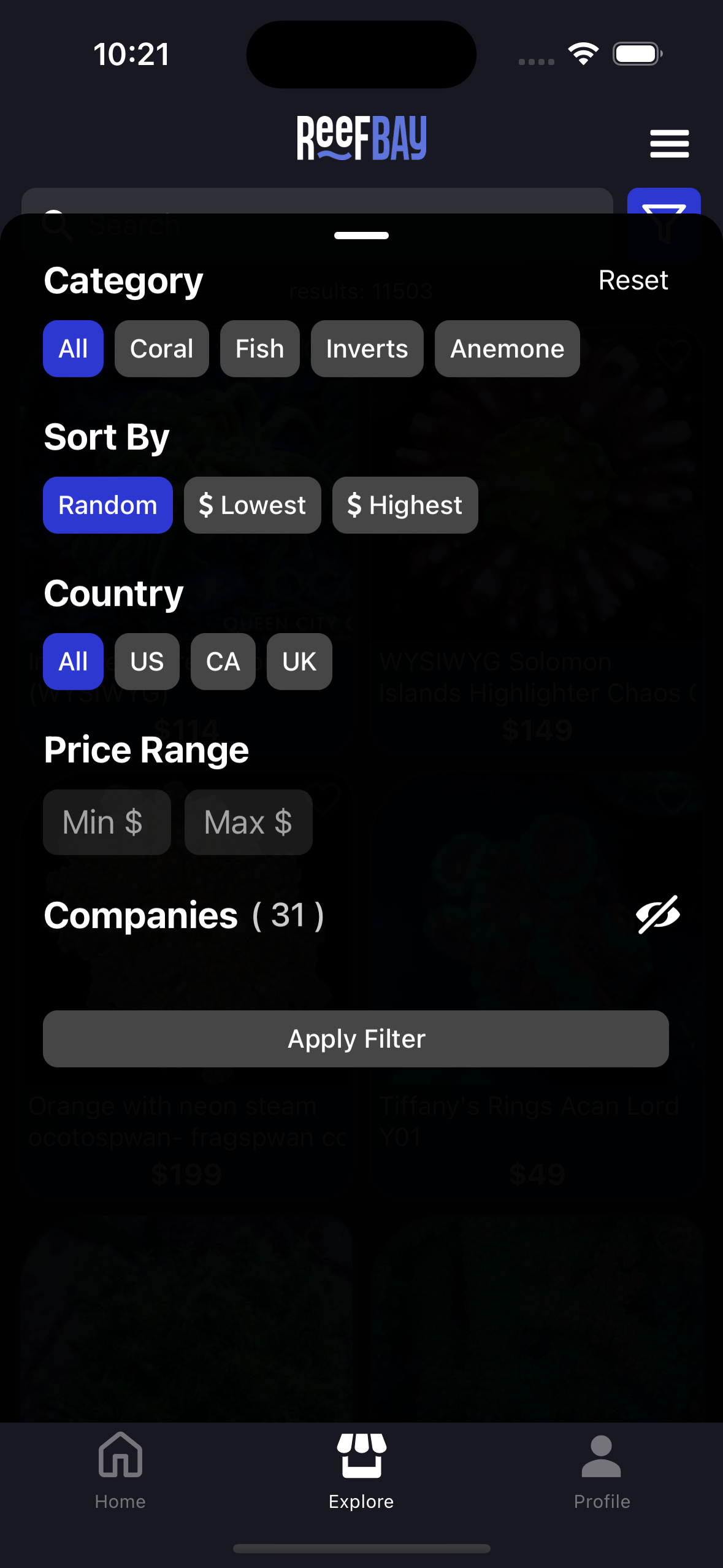723x1568 pixels.
Task: Open the hamburger menu
Action: tap(669, 144)
